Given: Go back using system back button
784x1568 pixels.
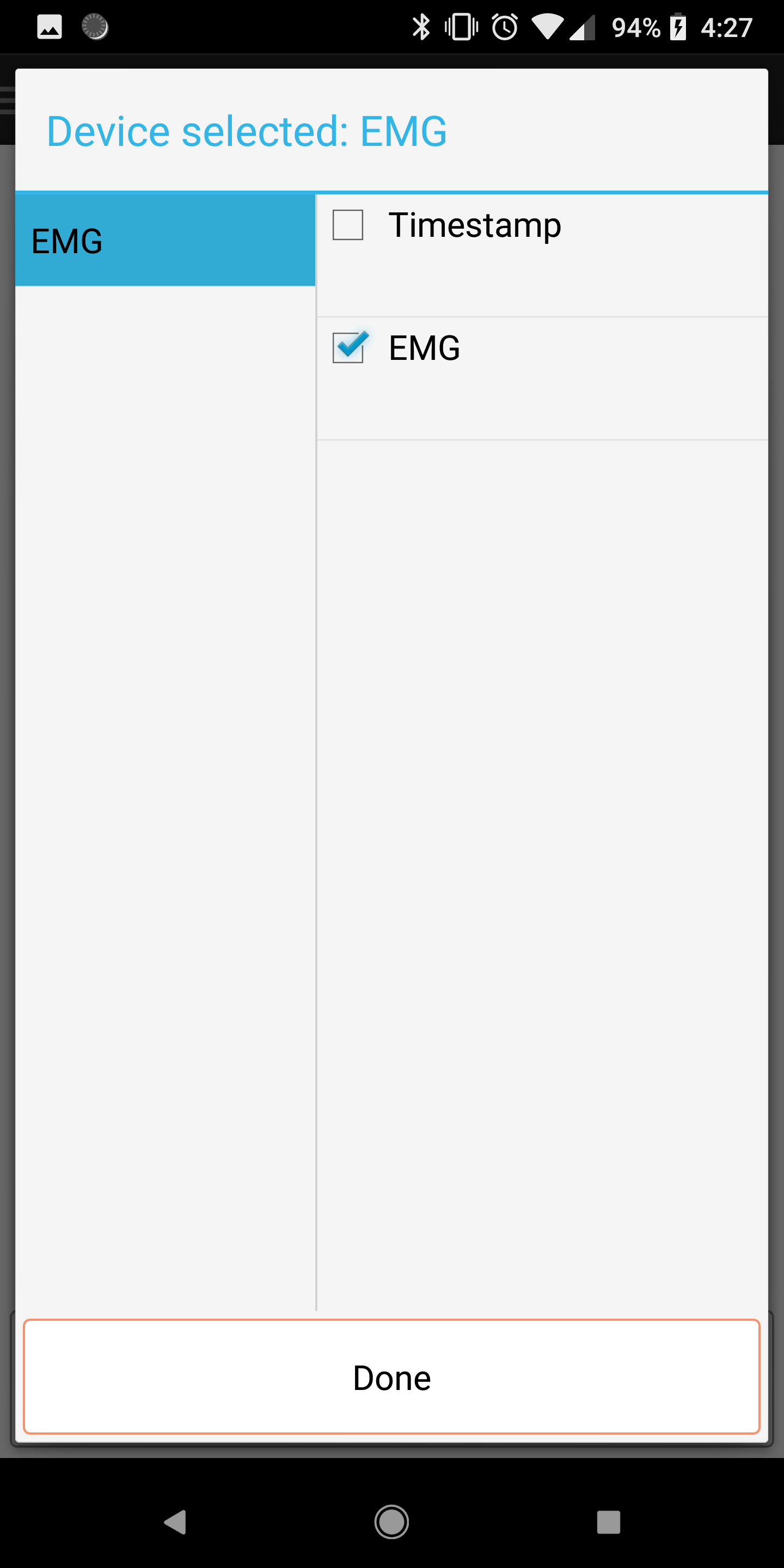Looking at the screenshot, I should coord(175,1522).
